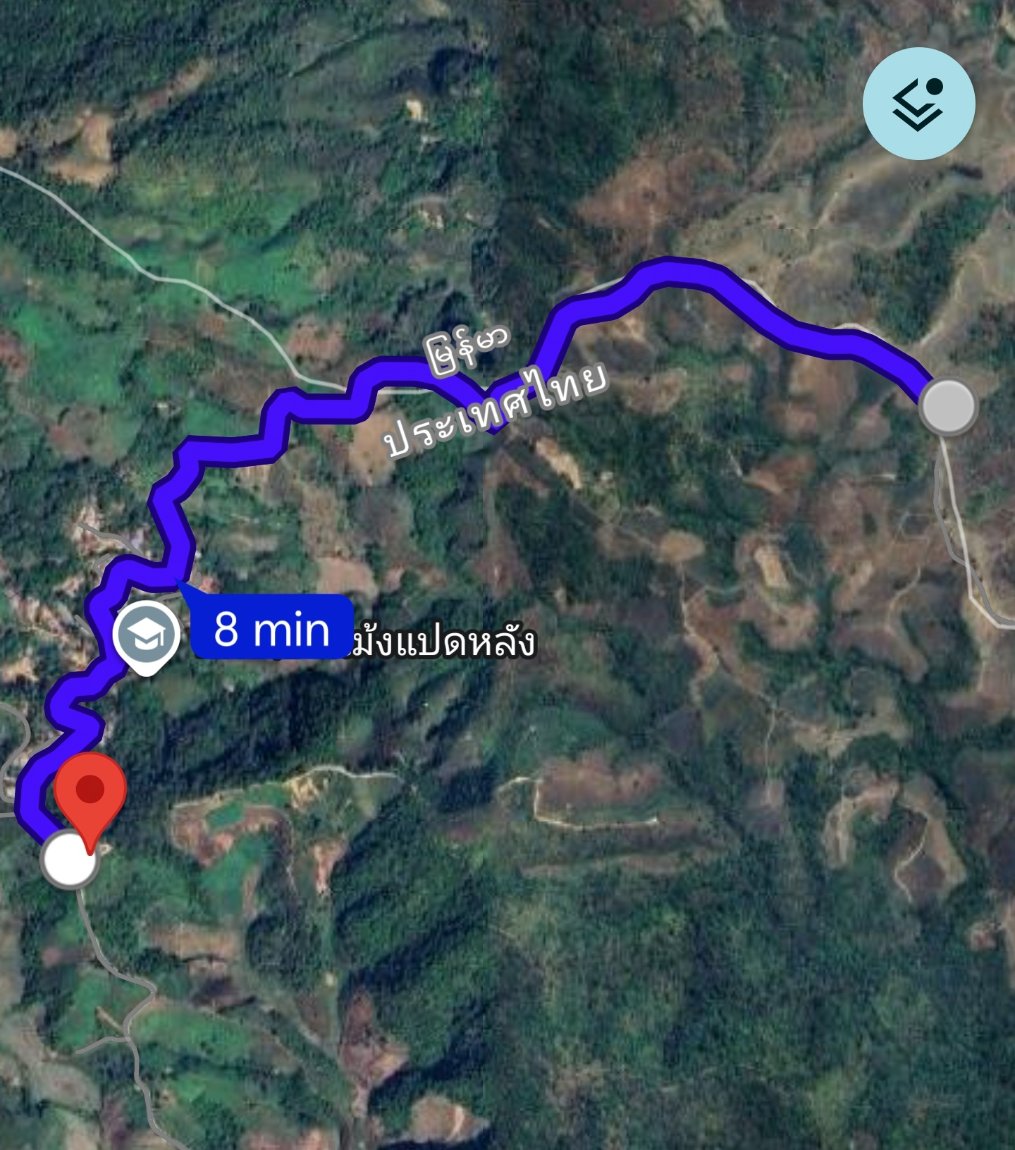Tap the 8 min route label
The width and height of the screenshot is (1015, 1150).
pyautogui.click(x=271, y=629)
